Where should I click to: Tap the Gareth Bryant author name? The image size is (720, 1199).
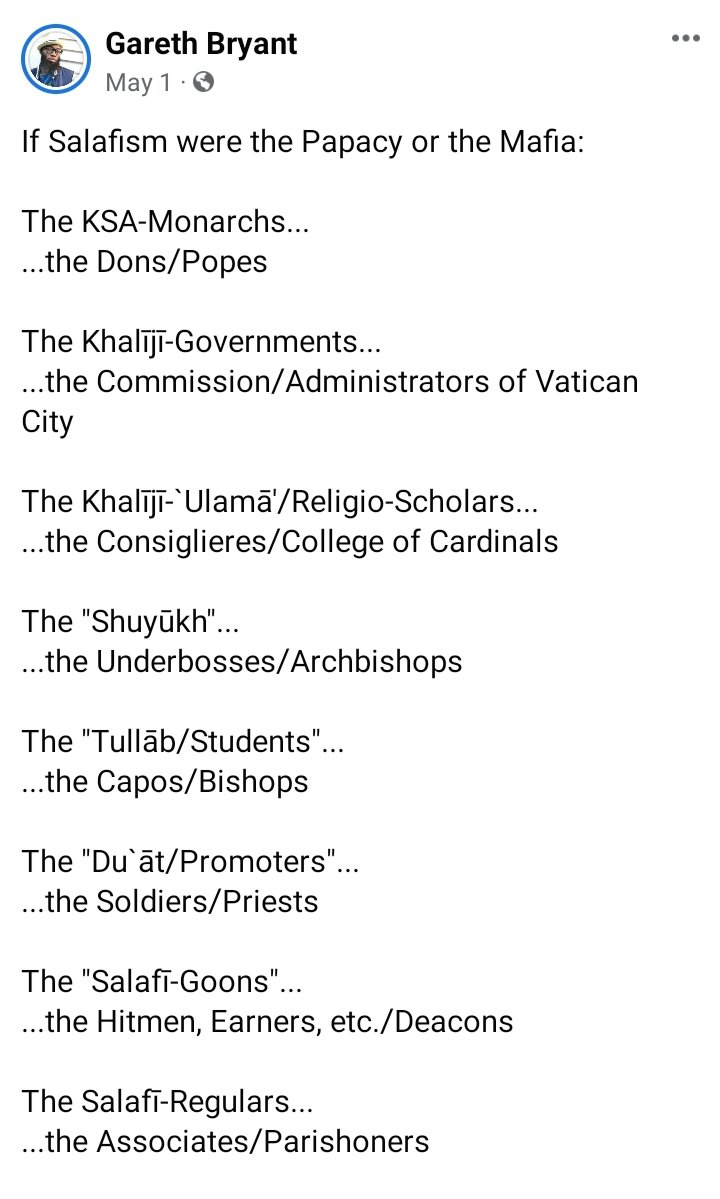coord(201,45)
